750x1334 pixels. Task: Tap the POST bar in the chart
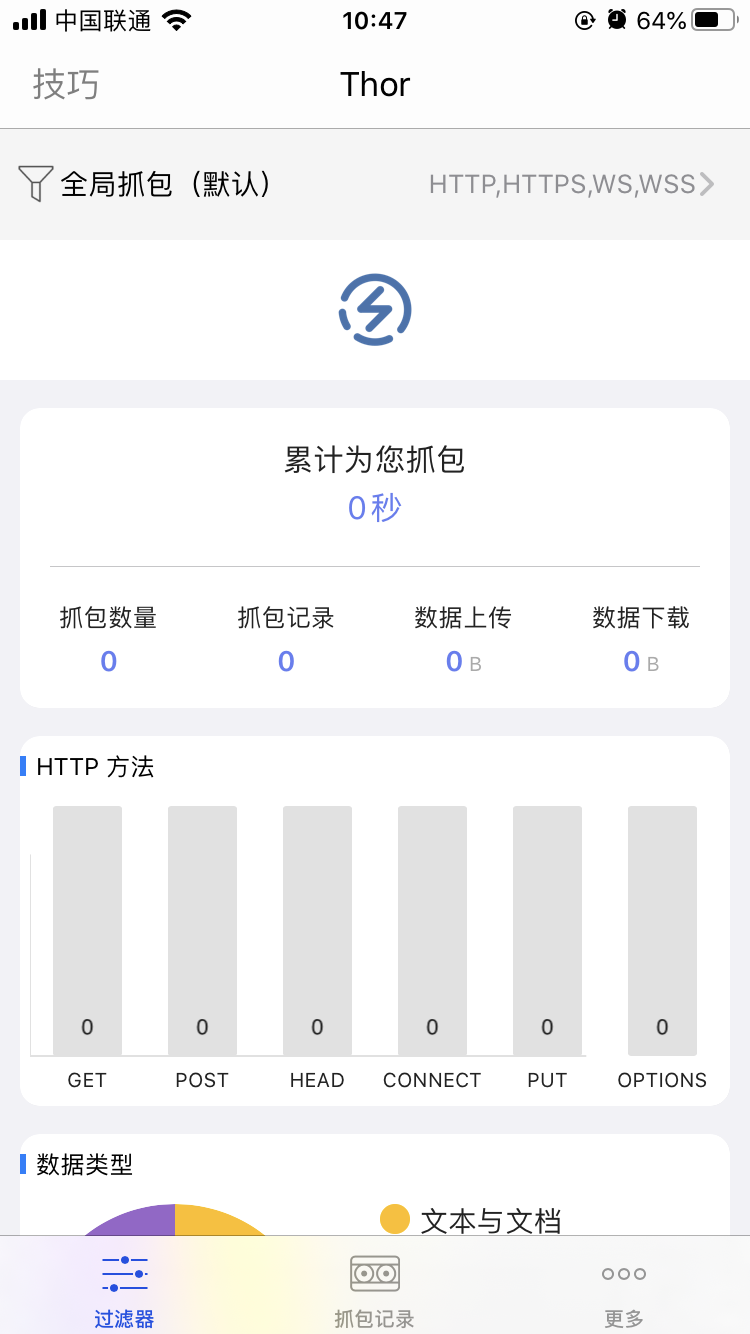point(202,930)
